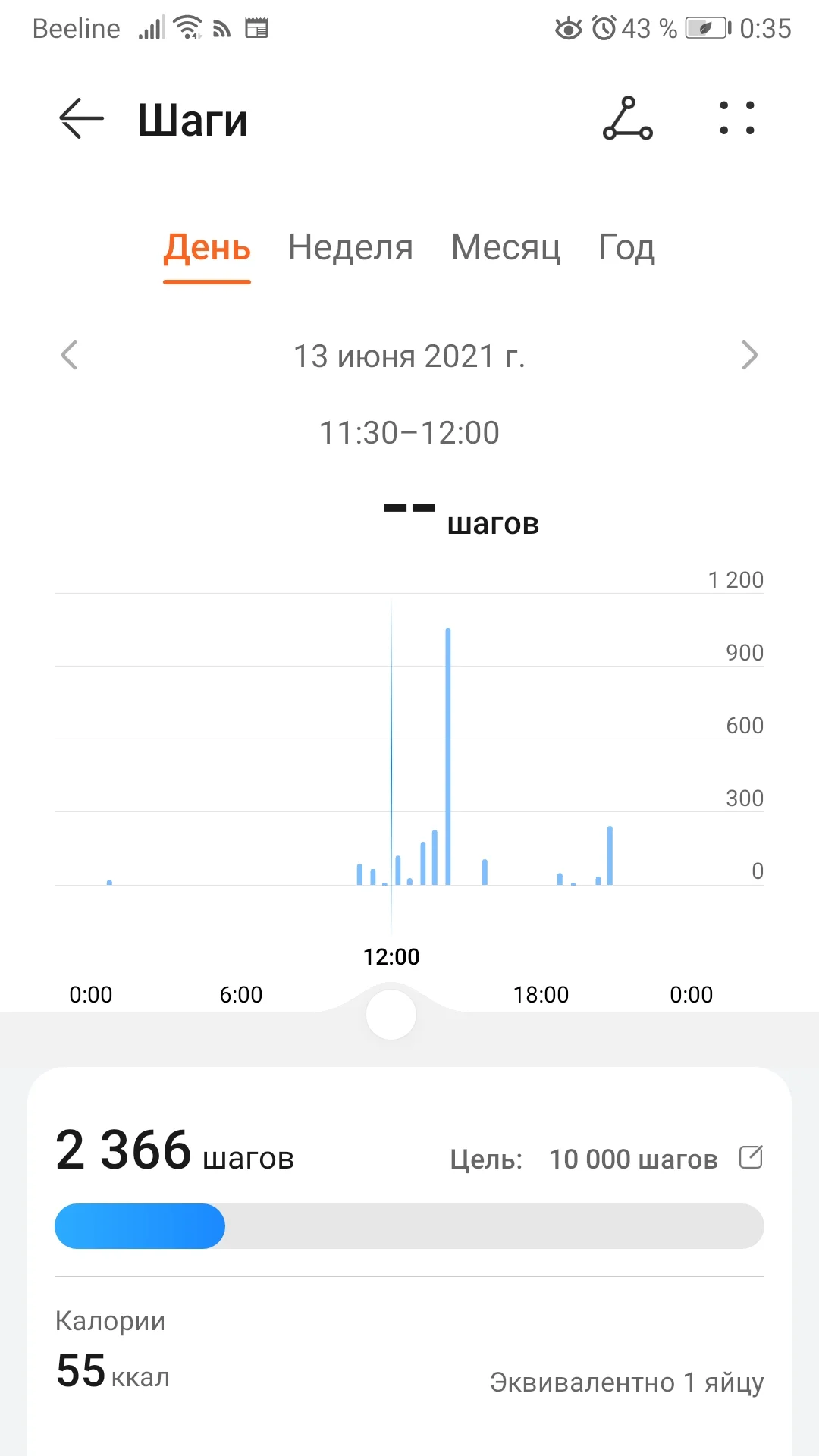Go to the next day
This screenshot has width=819, height=1456.
tap(749, 356)
